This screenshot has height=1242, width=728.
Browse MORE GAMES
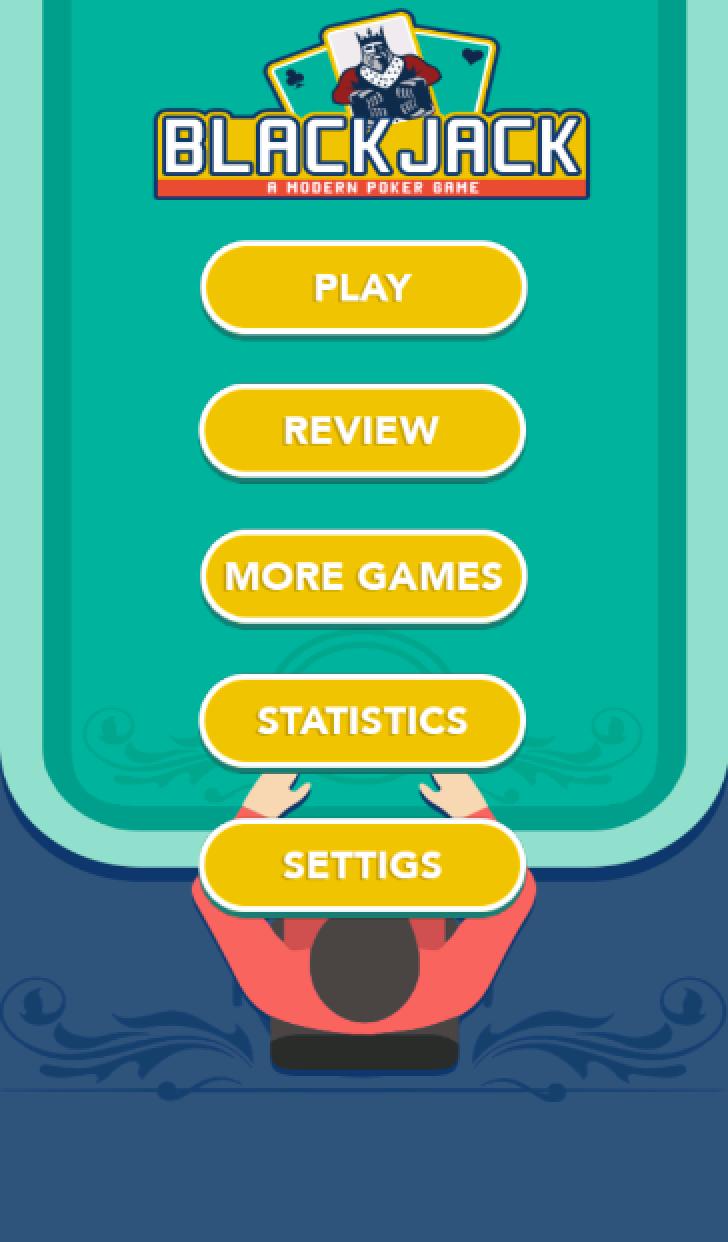pyautogui.click(x=363, y=576)
